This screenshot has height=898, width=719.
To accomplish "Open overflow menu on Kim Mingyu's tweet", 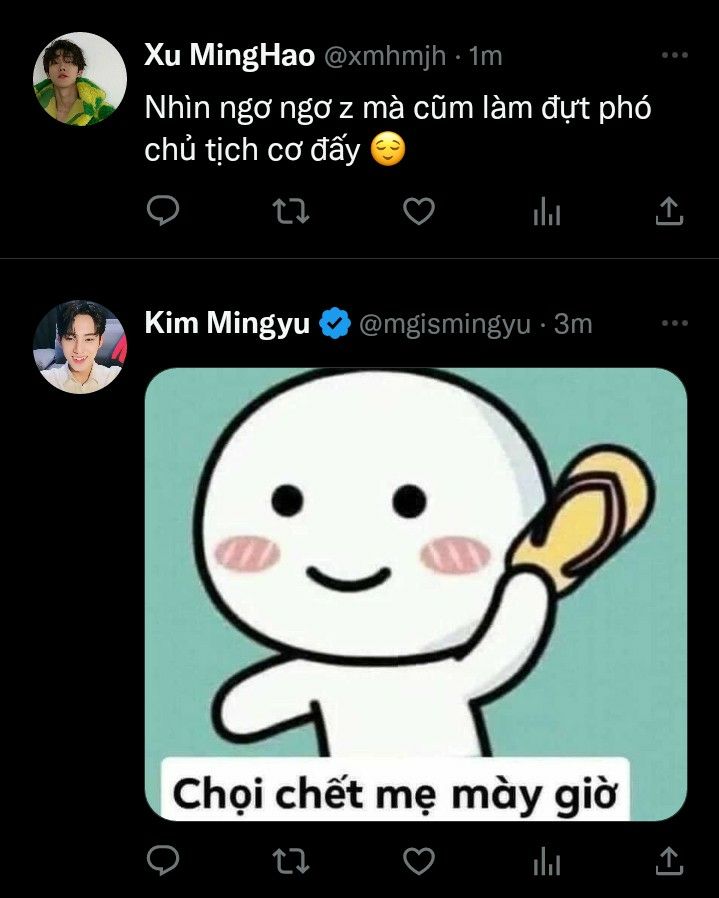I will point(675,323).
